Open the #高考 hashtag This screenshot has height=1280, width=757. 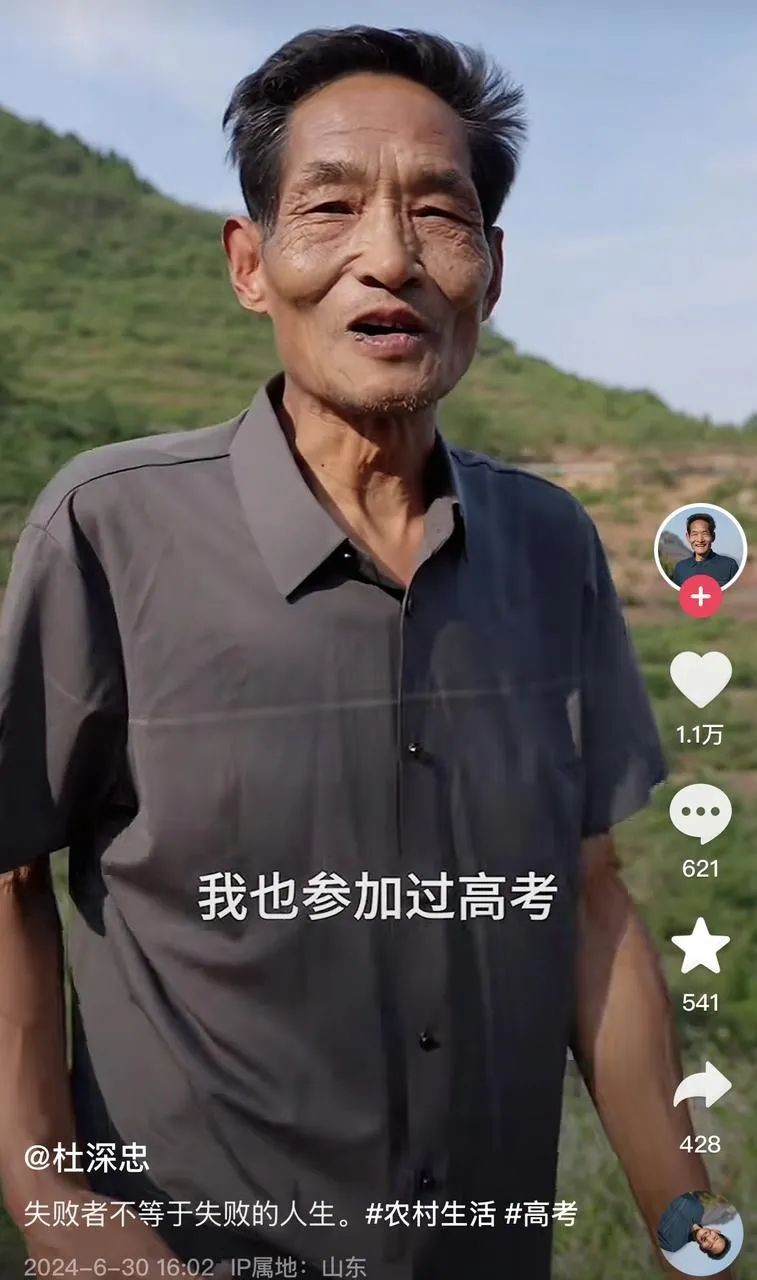point(541,1214)
